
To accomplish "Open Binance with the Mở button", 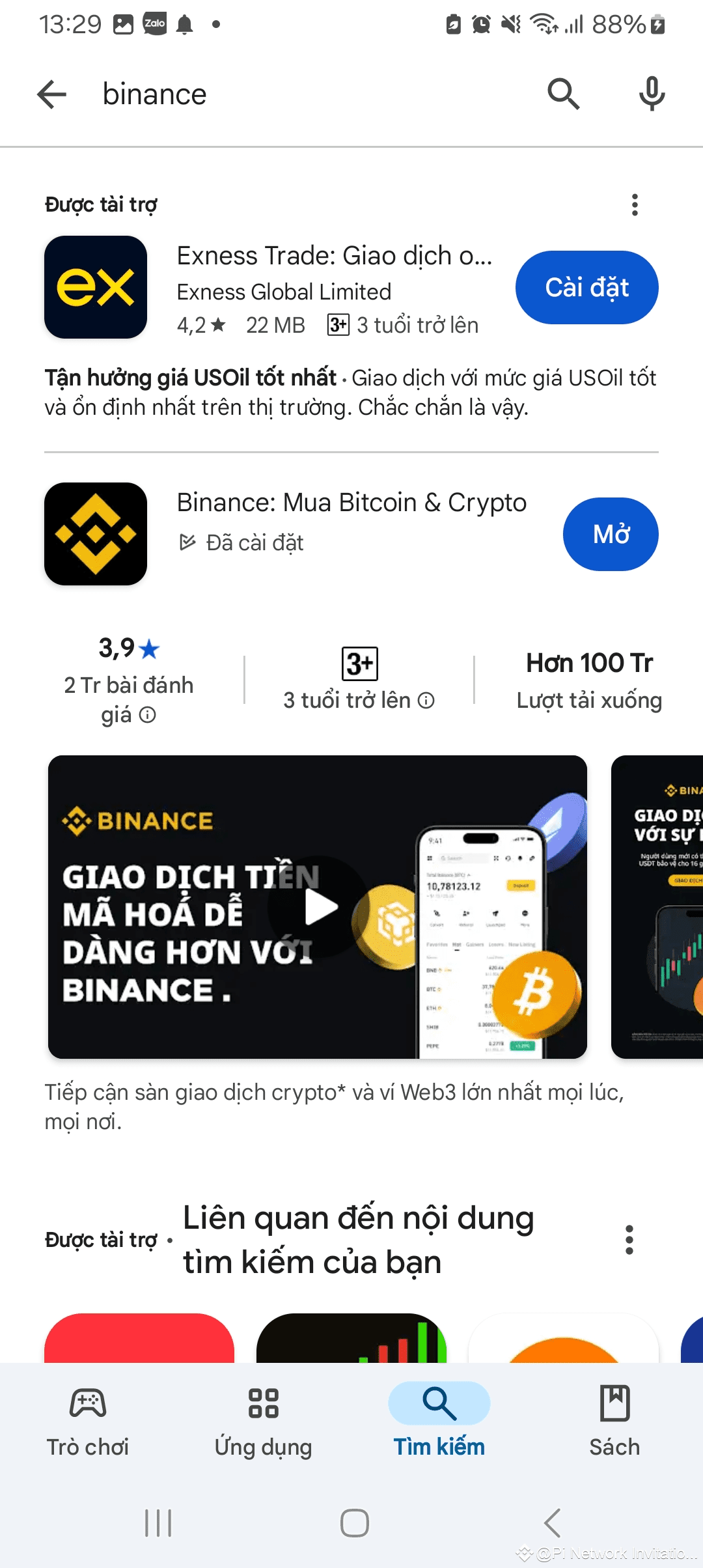I will tap(611, 535).
